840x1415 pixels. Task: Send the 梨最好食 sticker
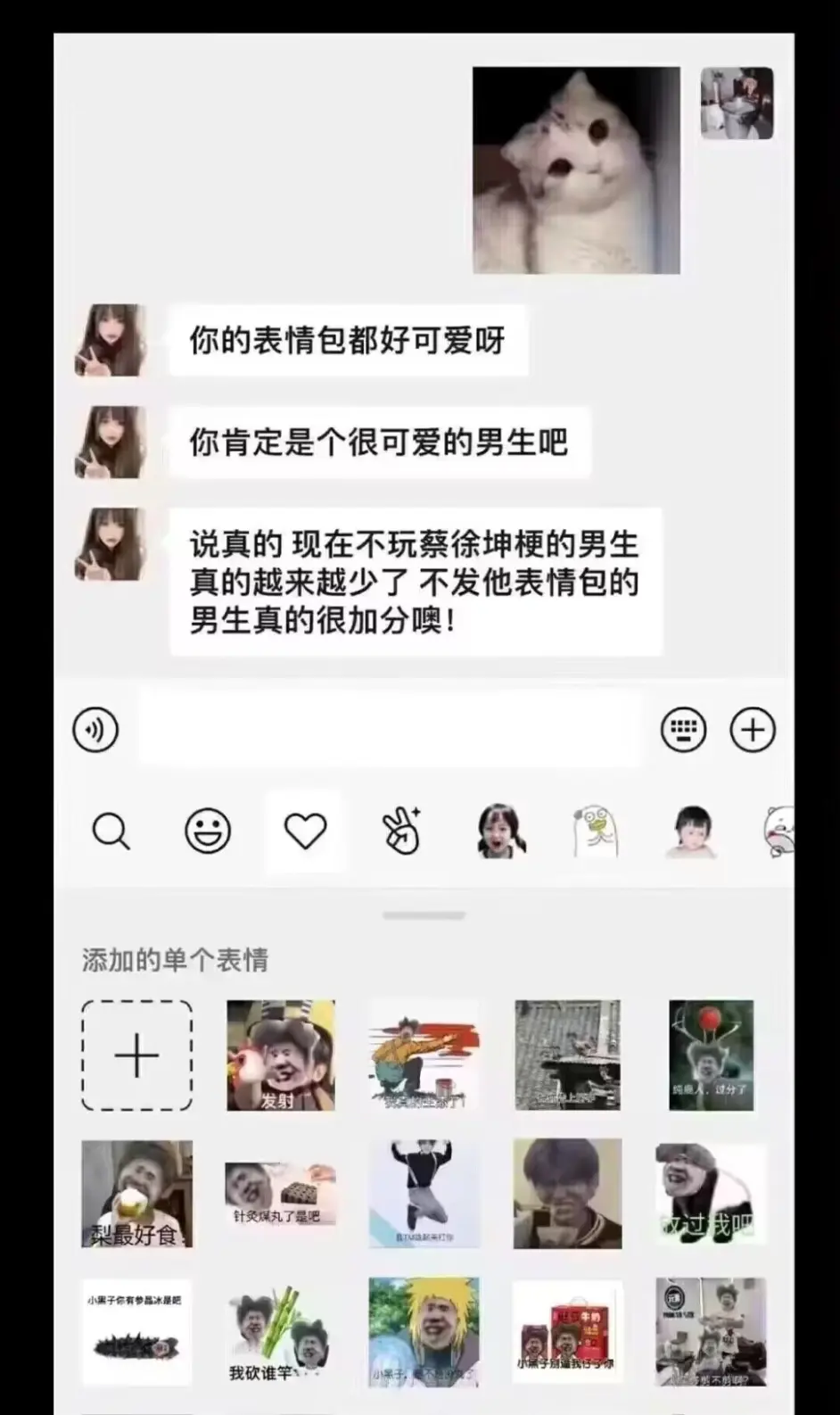137,1194
